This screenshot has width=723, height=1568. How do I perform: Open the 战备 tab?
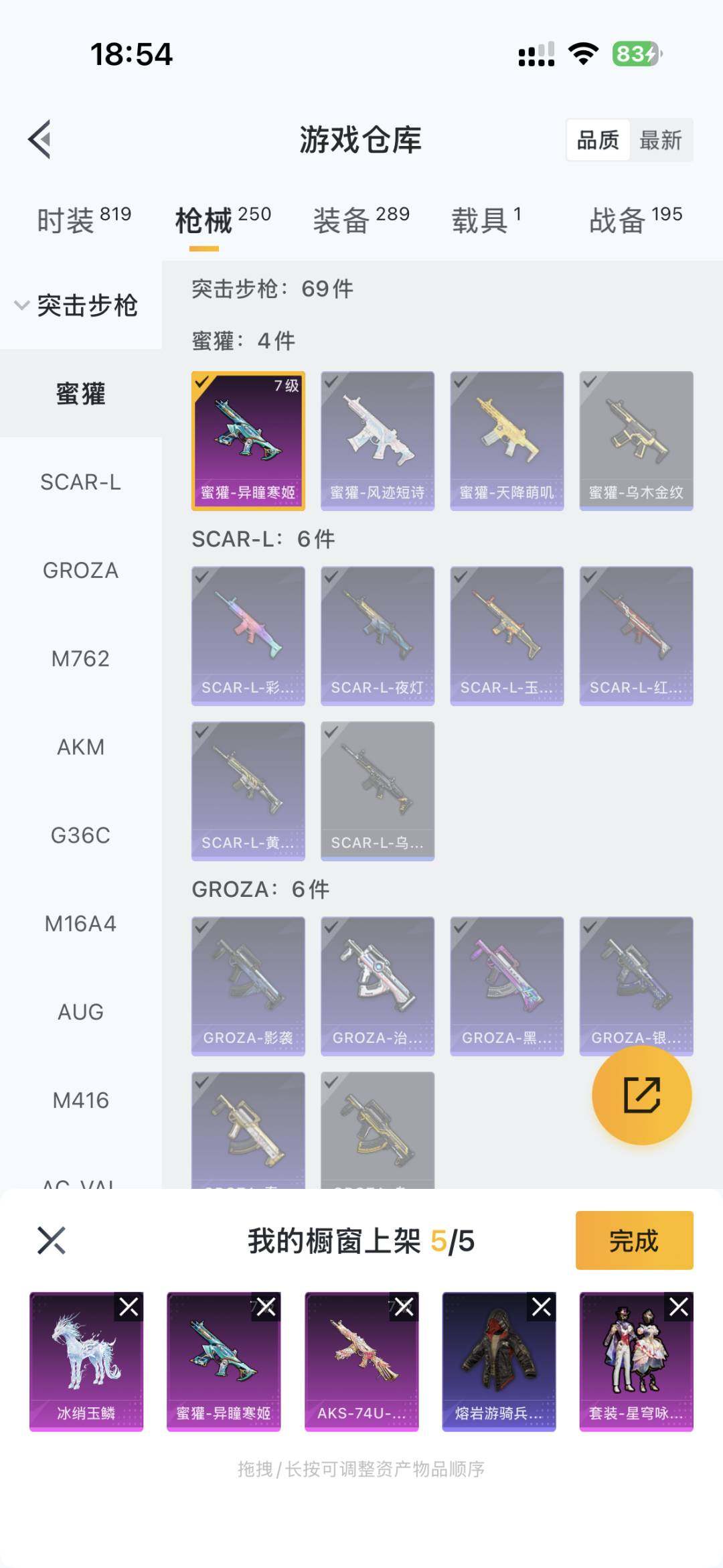635,220
